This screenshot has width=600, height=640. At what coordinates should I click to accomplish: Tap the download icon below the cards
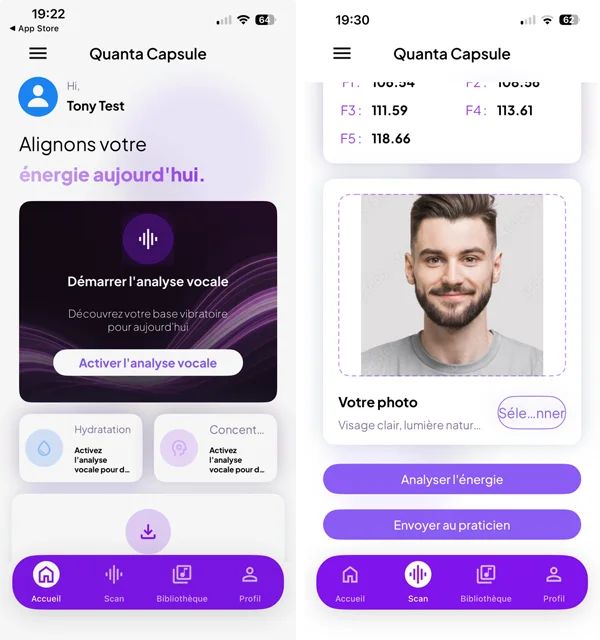[x=148, y=531]
